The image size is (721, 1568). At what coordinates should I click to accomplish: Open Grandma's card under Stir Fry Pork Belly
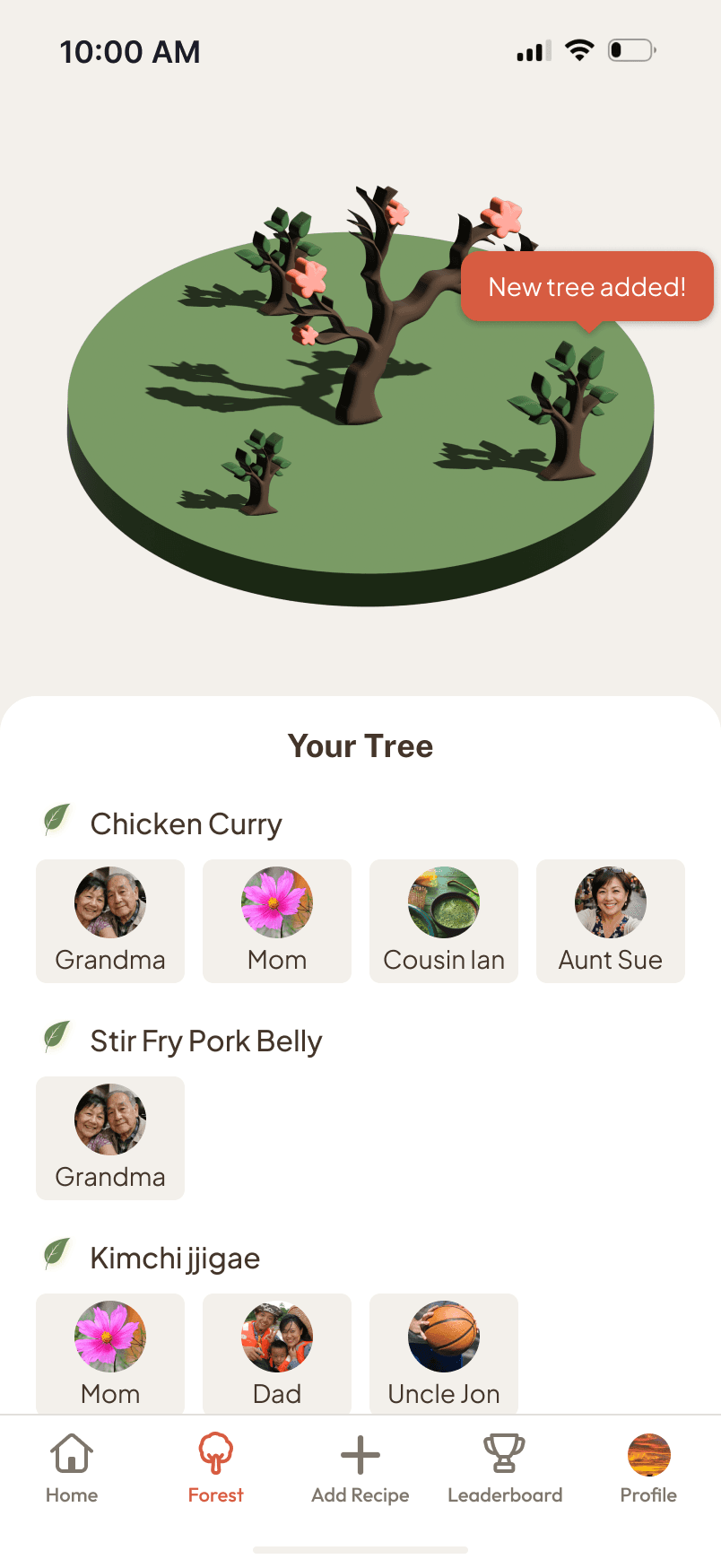click(110, 1137)
